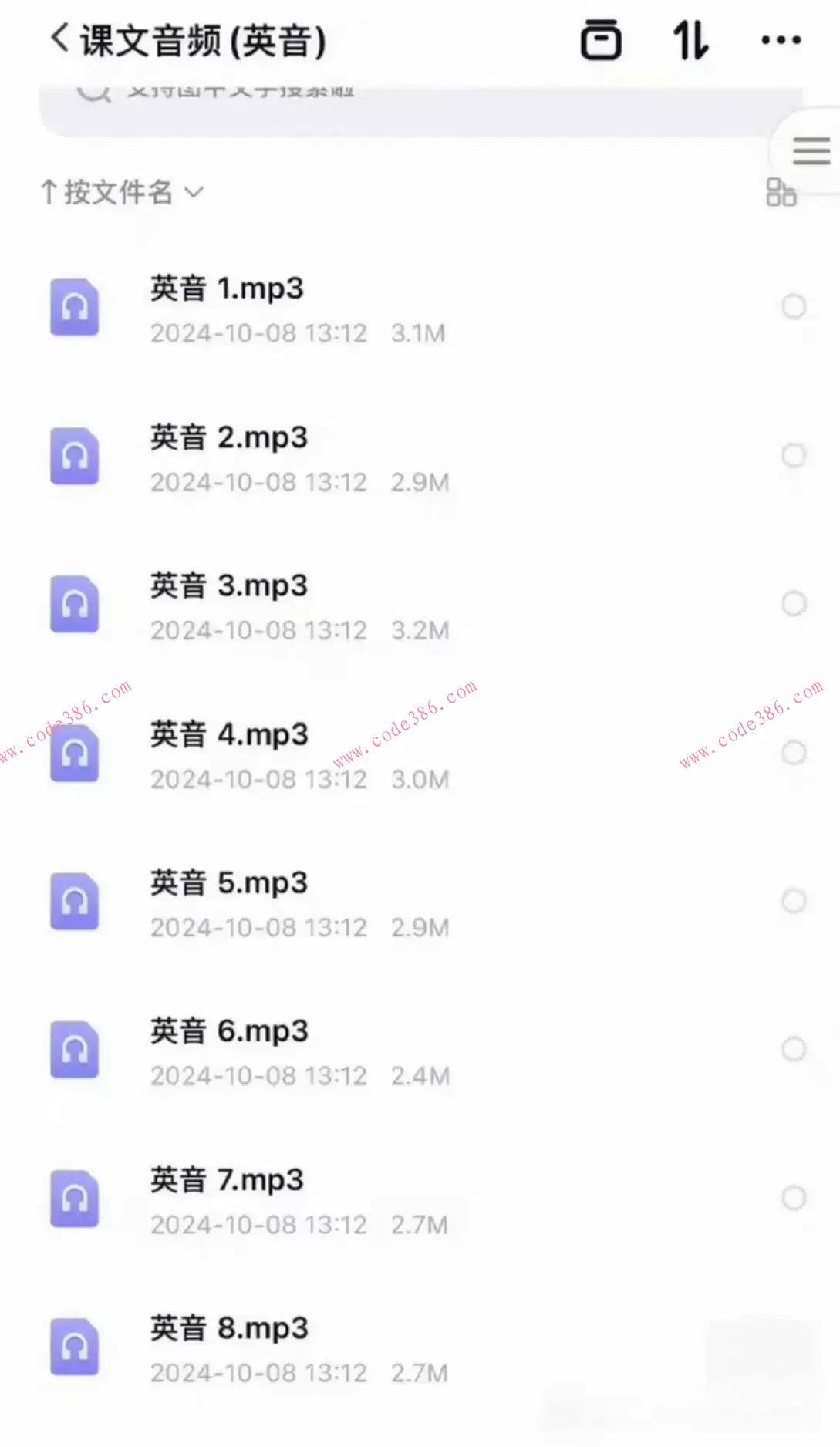Open the three-dot overflow menu

pos(781,40)
